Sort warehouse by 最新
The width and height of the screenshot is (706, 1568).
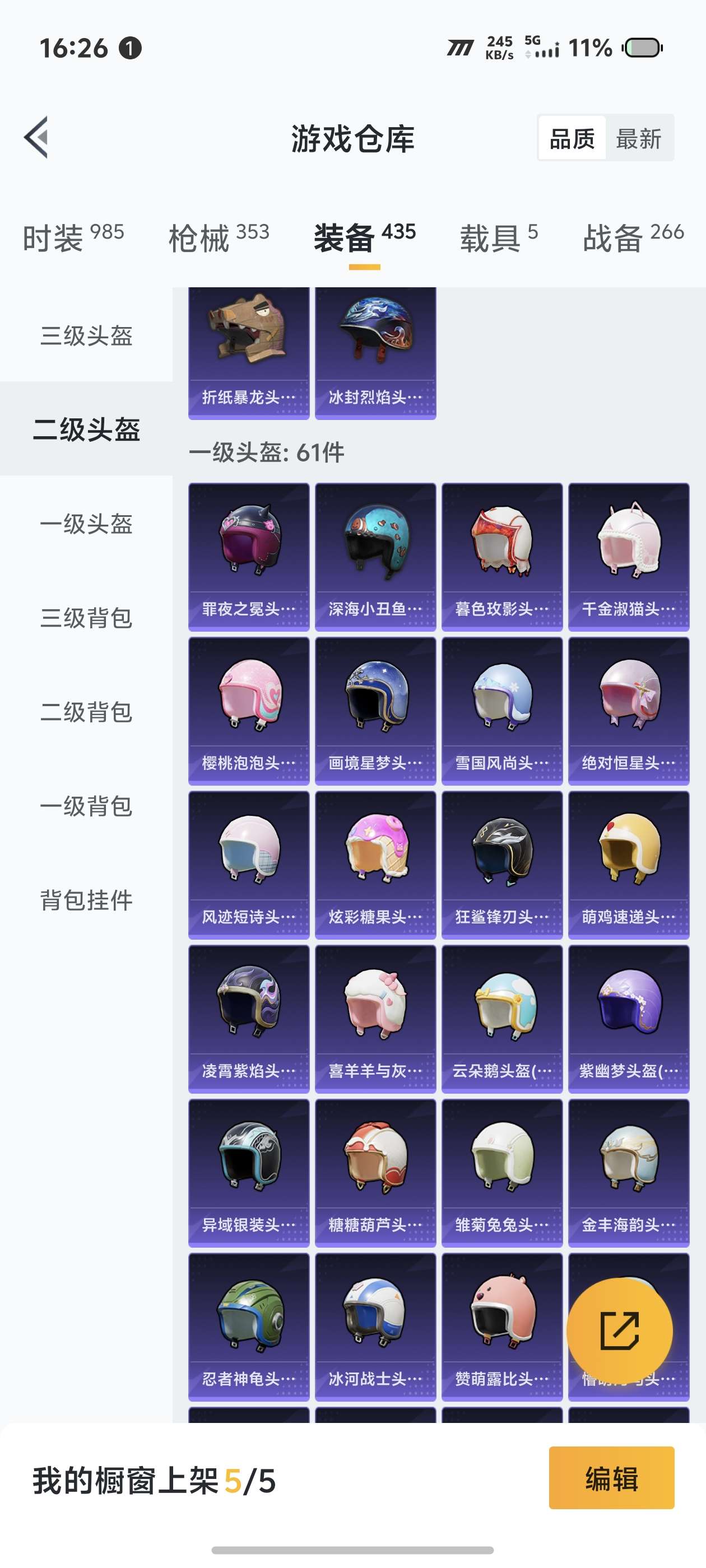tap(638, 139)
